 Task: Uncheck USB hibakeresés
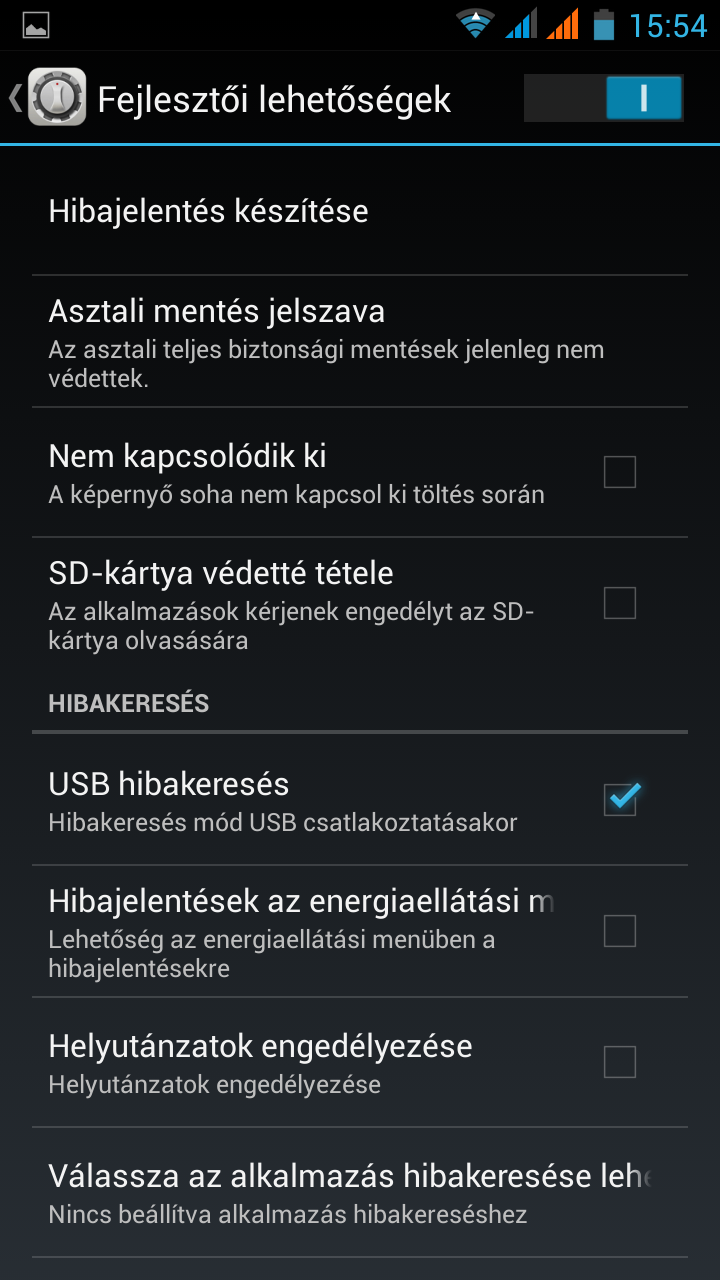click(620, 799)
